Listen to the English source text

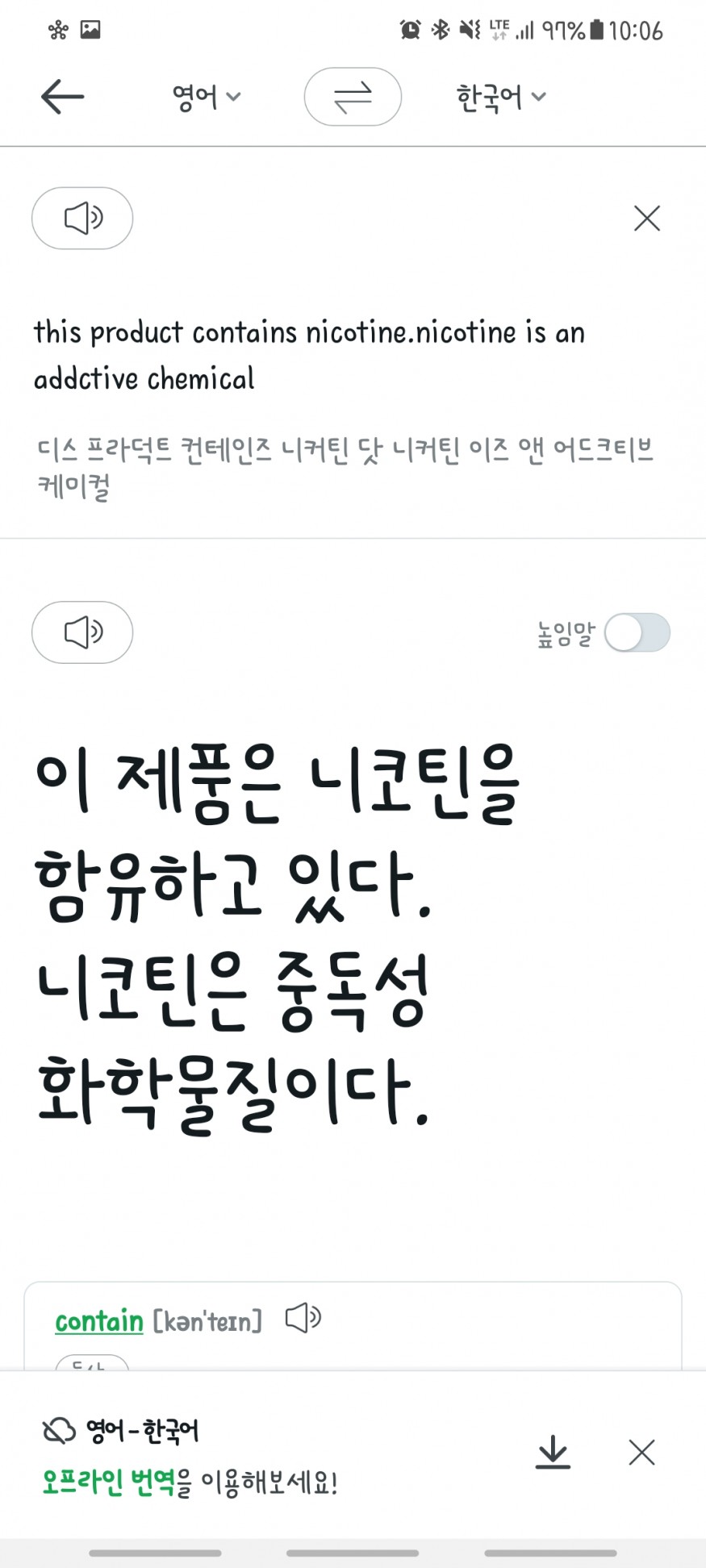tap(82, 218)
